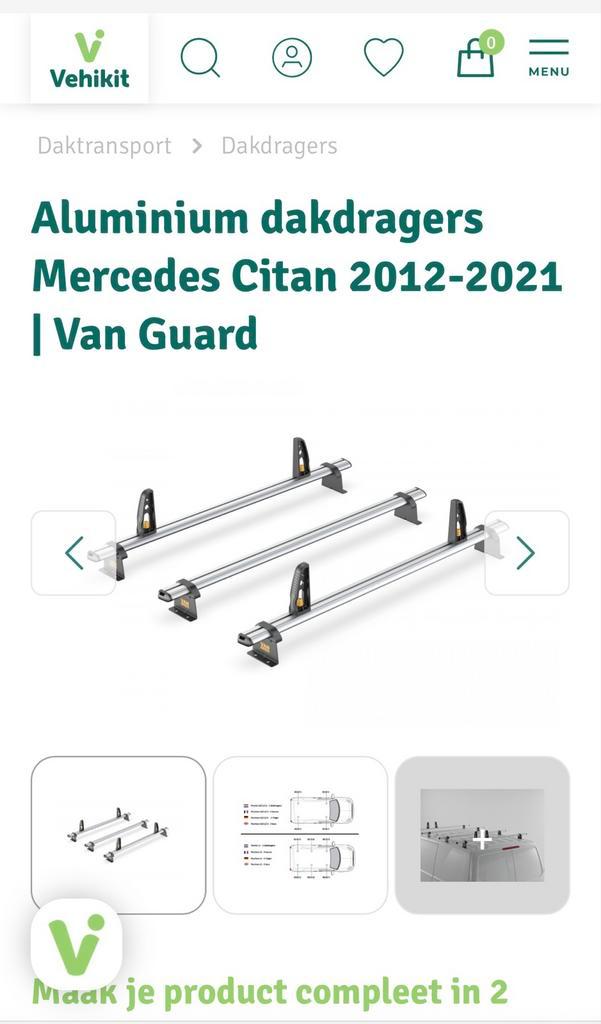The height and width of the screenshot is (1024, 601).
Task: Open the Dakdragers breadcrumb link
Action: 279,146
